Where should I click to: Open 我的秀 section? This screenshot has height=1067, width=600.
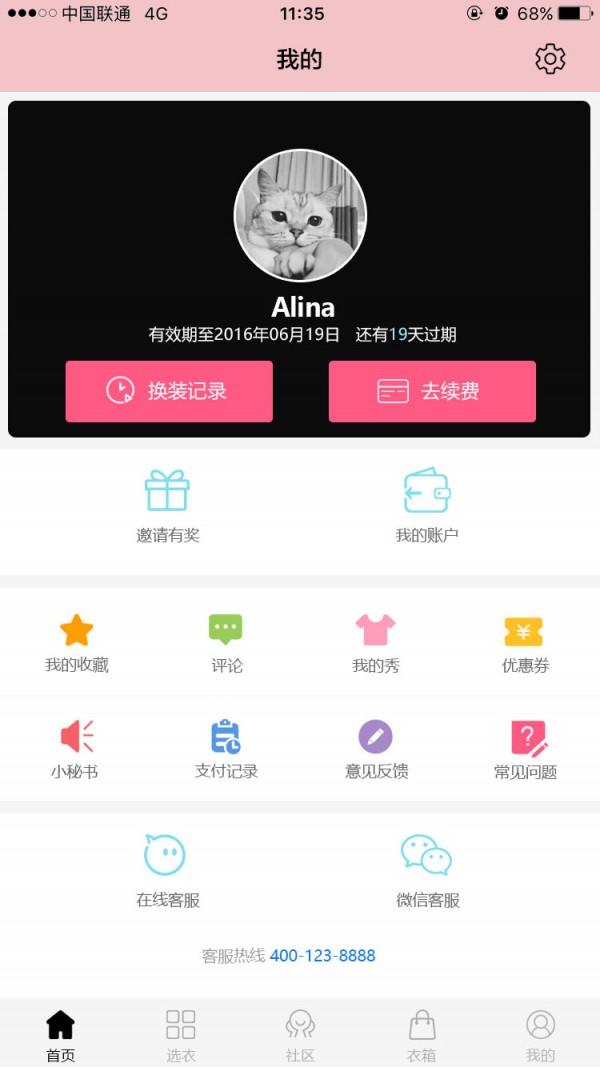(x=376, y=643)
